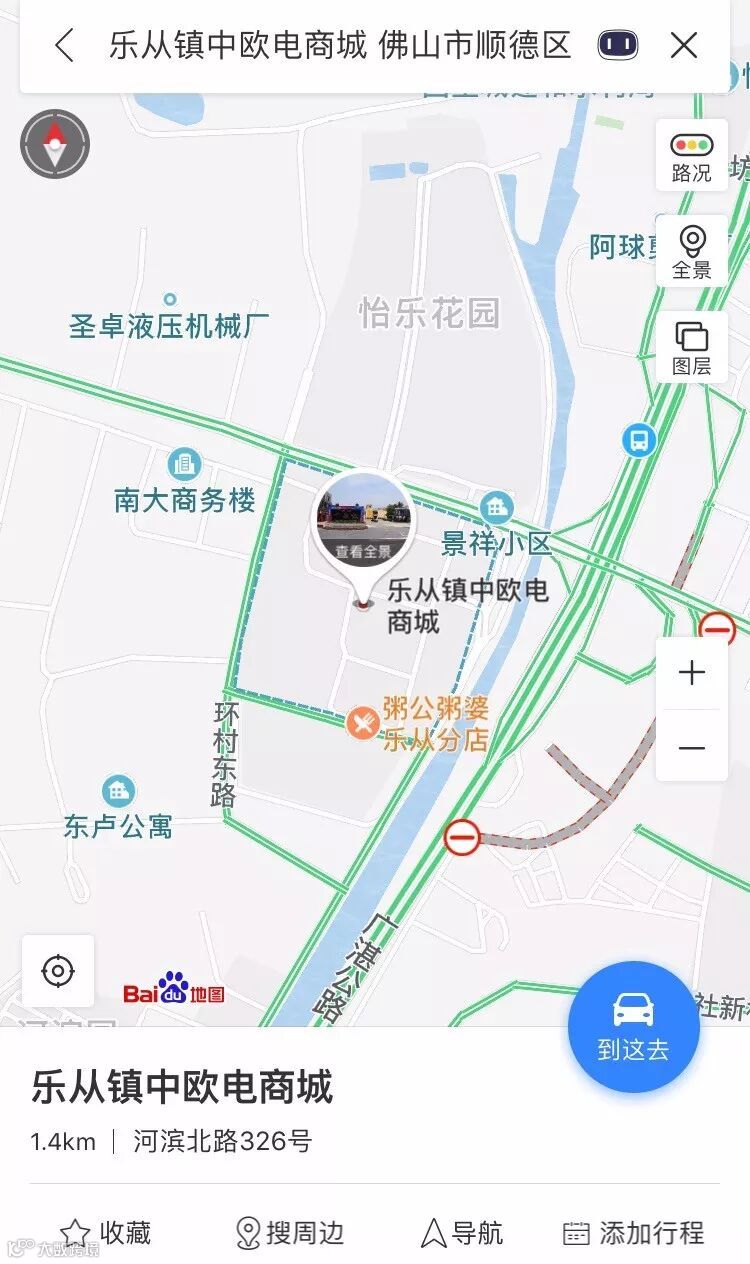The height and width of the screenshot is (1264, 750).
Task: Toggle the 路况 traffic layer
Action: pos(691,155)
